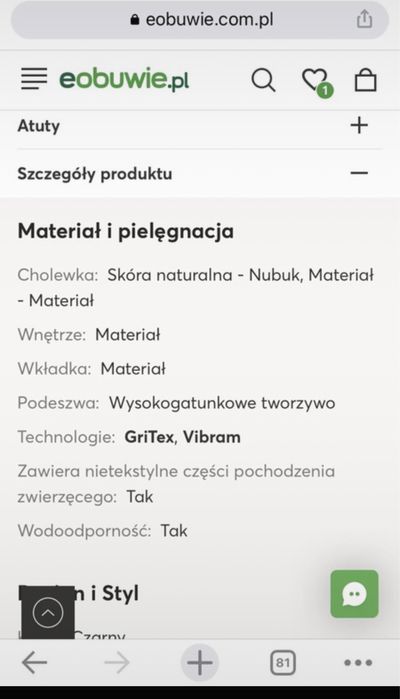Open the hamburger menu
The width and height of the screenshot is (400, 699).
click(34, 79)
